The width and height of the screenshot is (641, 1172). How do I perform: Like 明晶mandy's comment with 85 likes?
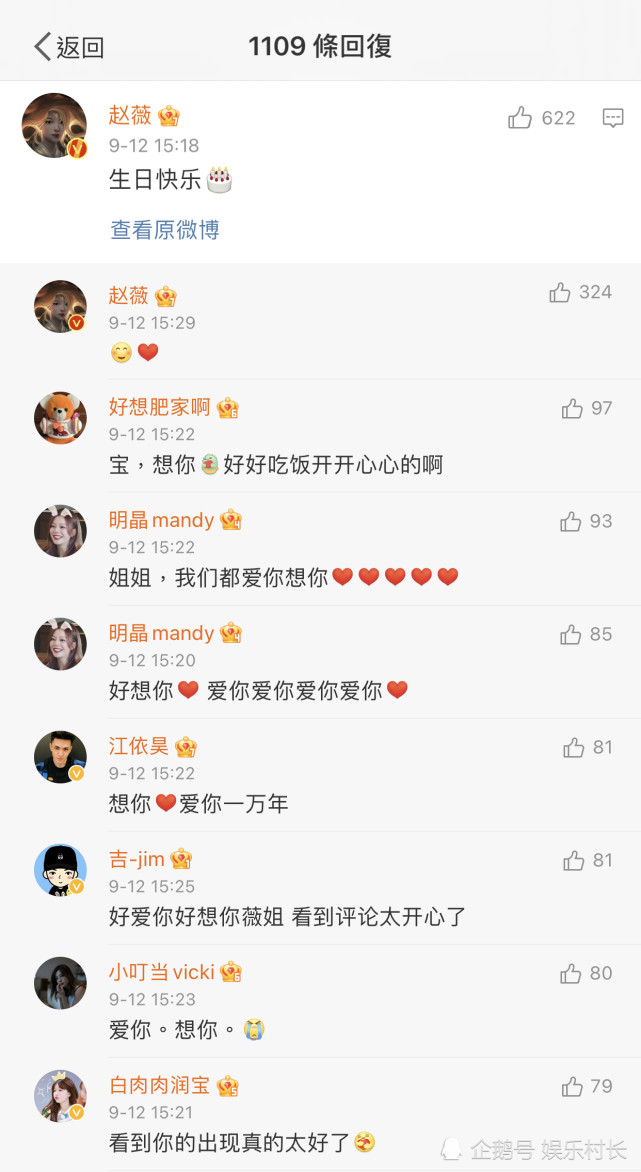tap(571, 634)
